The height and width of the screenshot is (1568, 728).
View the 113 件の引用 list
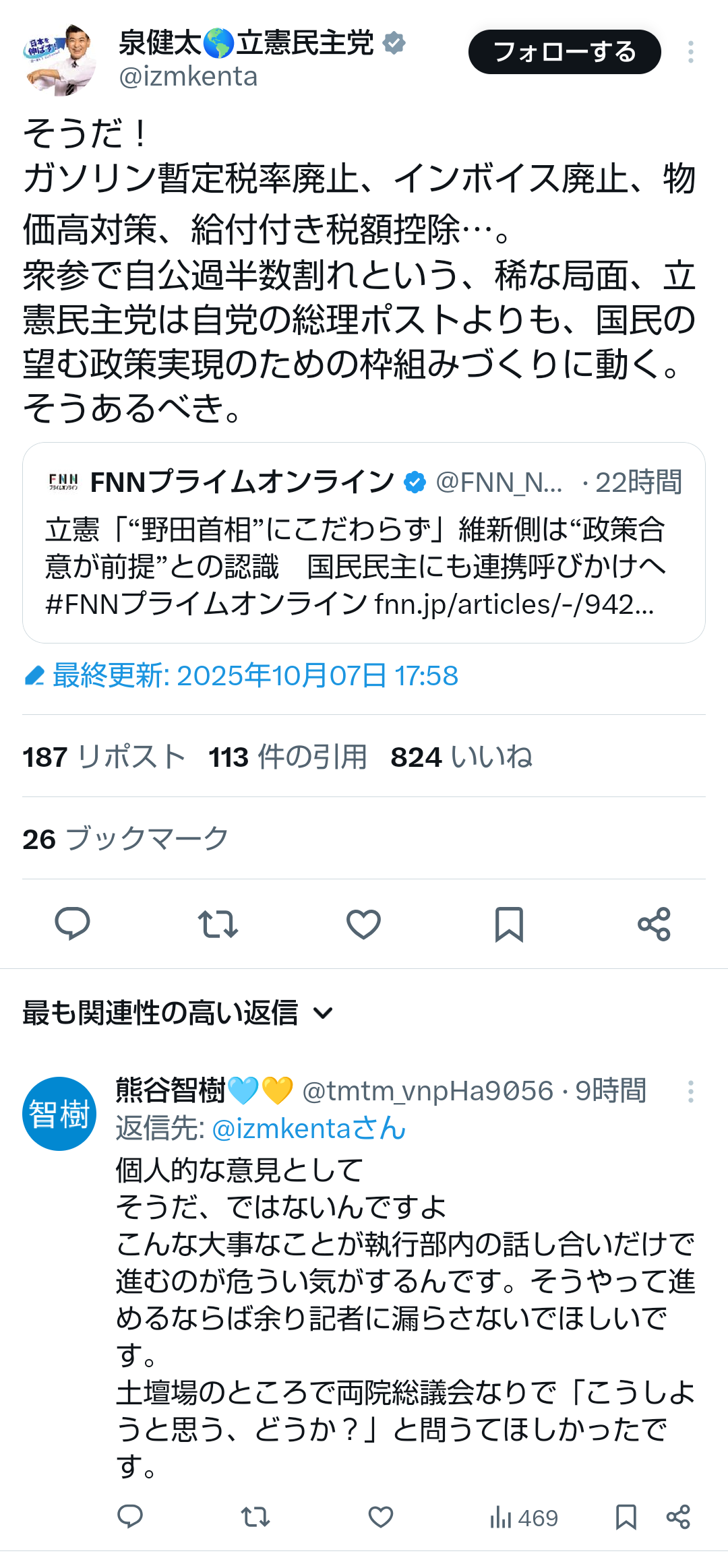click(288, 757)
